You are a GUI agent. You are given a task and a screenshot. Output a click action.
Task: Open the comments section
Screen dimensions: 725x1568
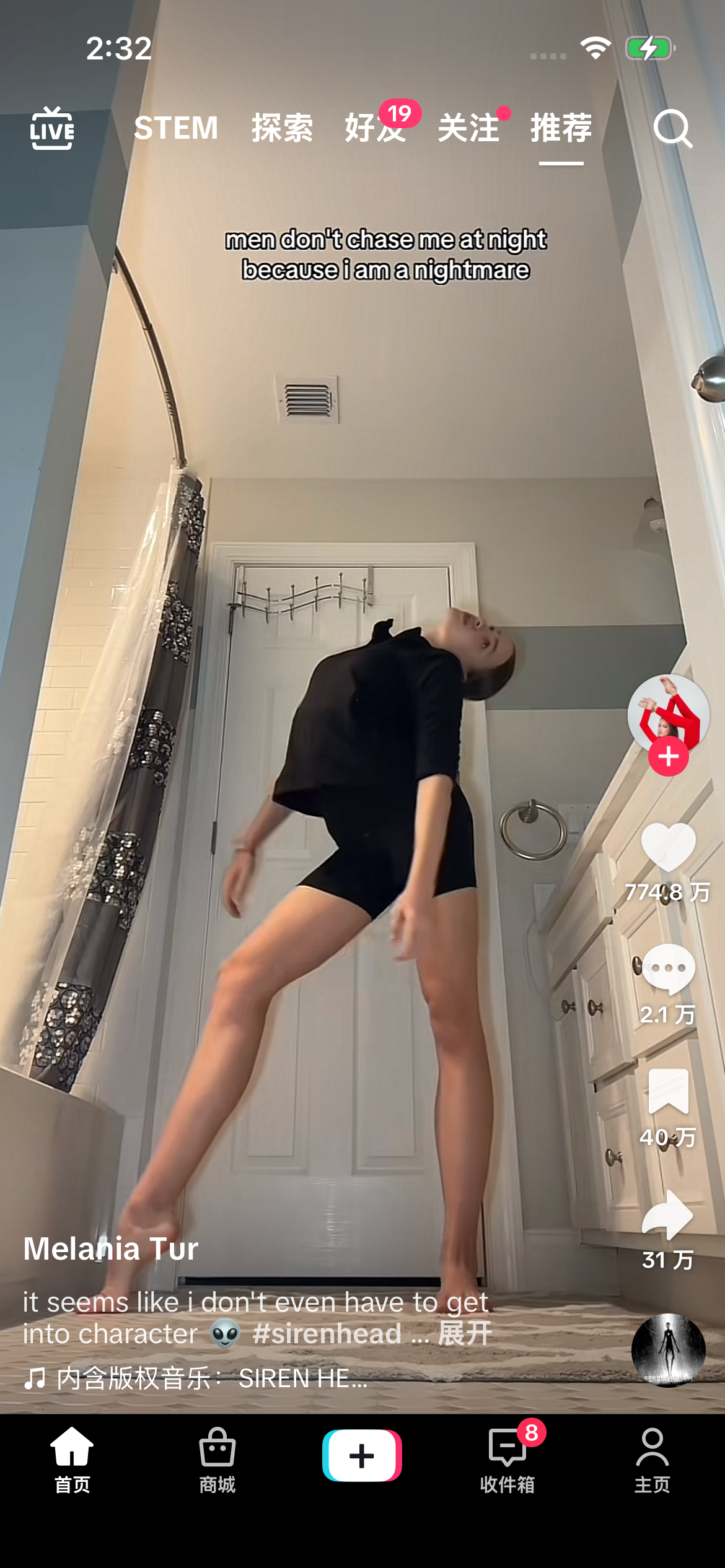668,969
